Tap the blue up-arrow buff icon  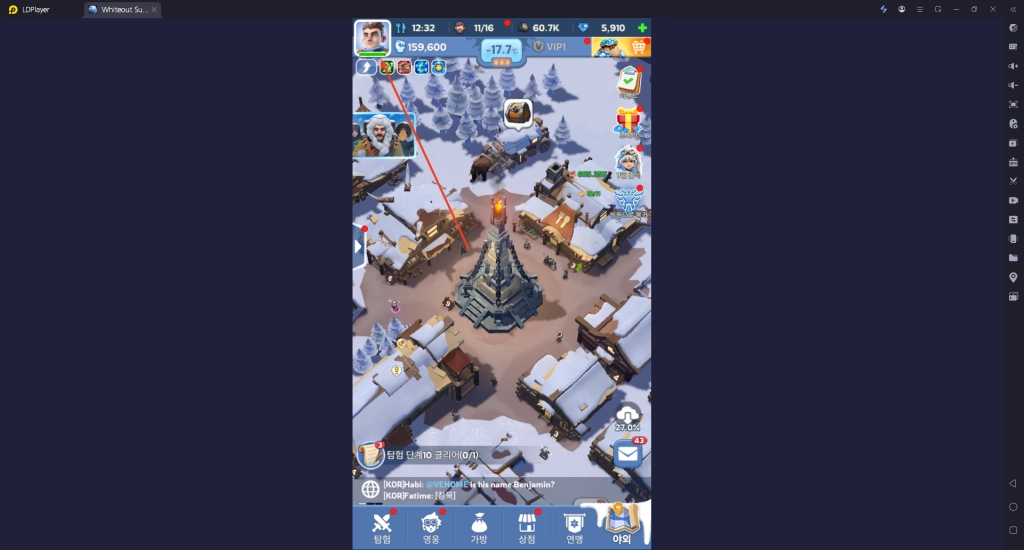click(x=366, y=67)
